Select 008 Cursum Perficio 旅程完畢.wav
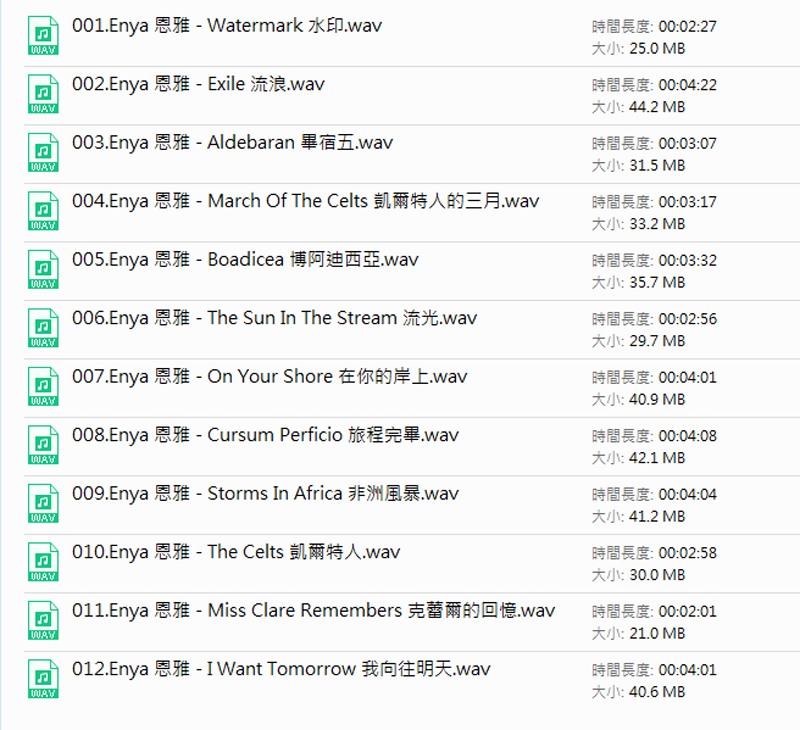This screenshot has width=800, height=730. pyautogui.click(x=265, y=435)
